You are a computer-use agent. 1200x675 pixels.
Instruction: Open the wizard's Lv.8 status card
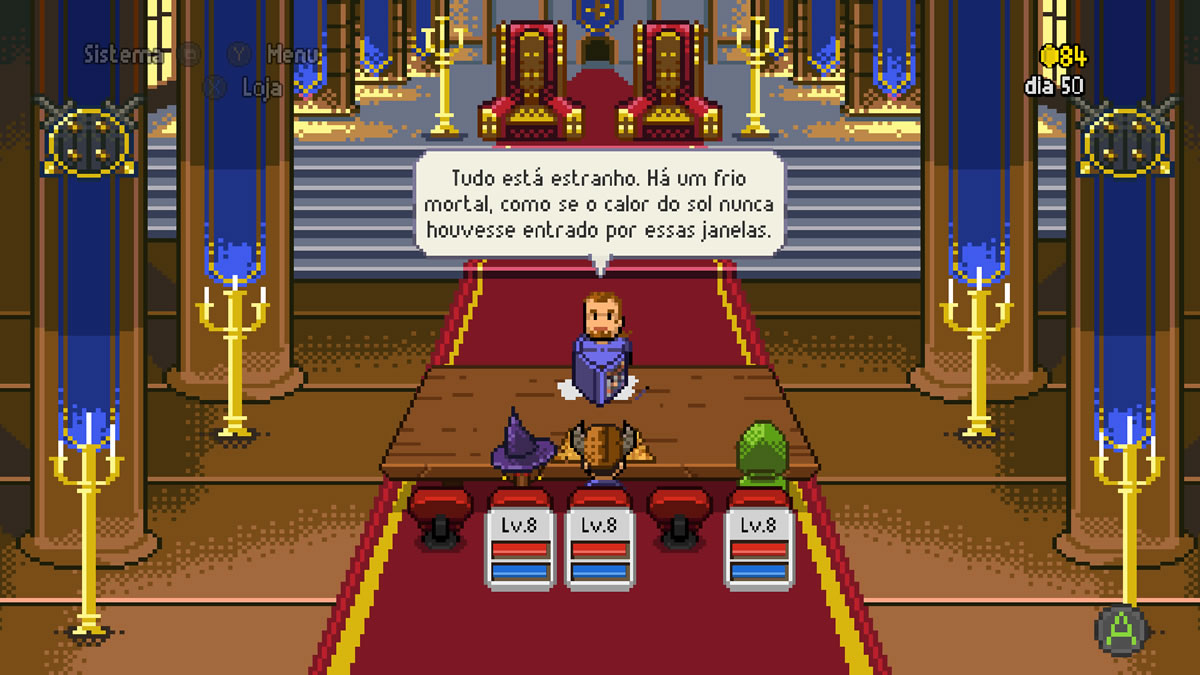[518, 548]
